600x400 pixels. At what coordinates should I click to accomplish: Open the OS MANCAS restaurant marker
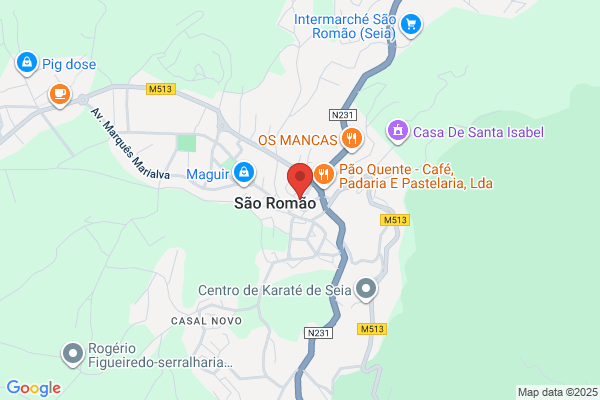[352, 139]
